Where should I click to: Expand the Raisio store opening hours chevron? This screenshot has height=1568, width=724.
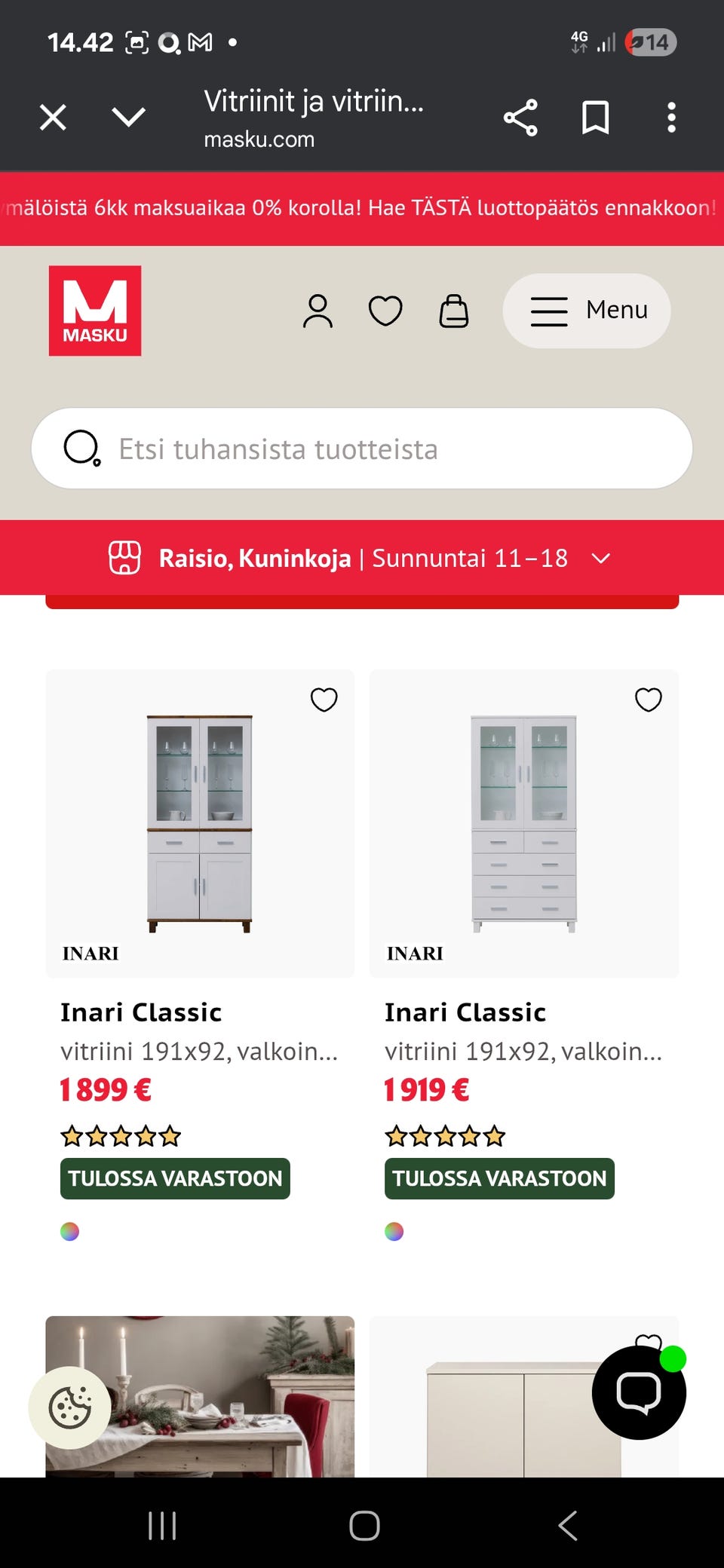601,559
